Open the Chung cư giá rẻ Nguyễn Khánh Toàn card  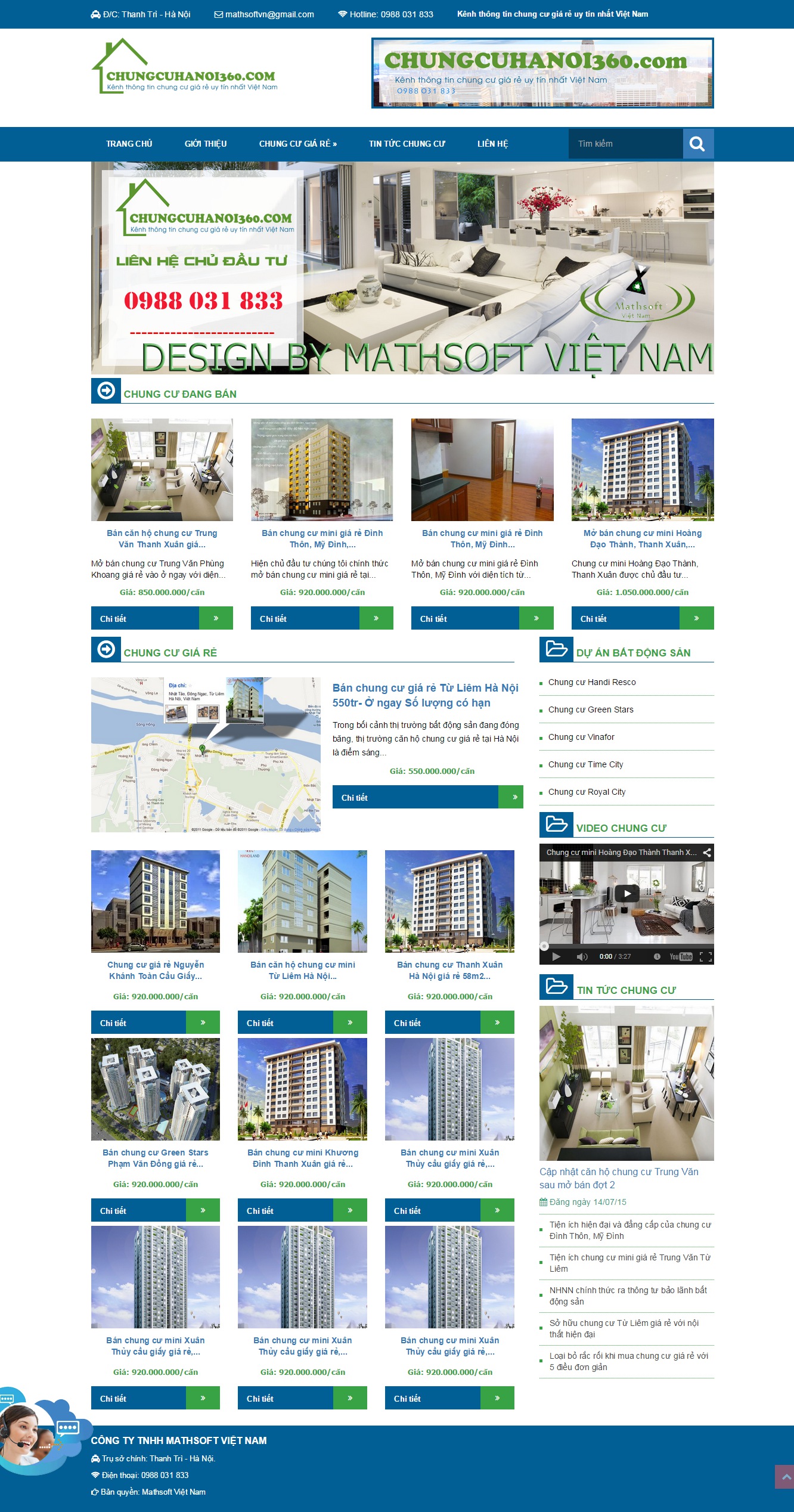point(156,970)
